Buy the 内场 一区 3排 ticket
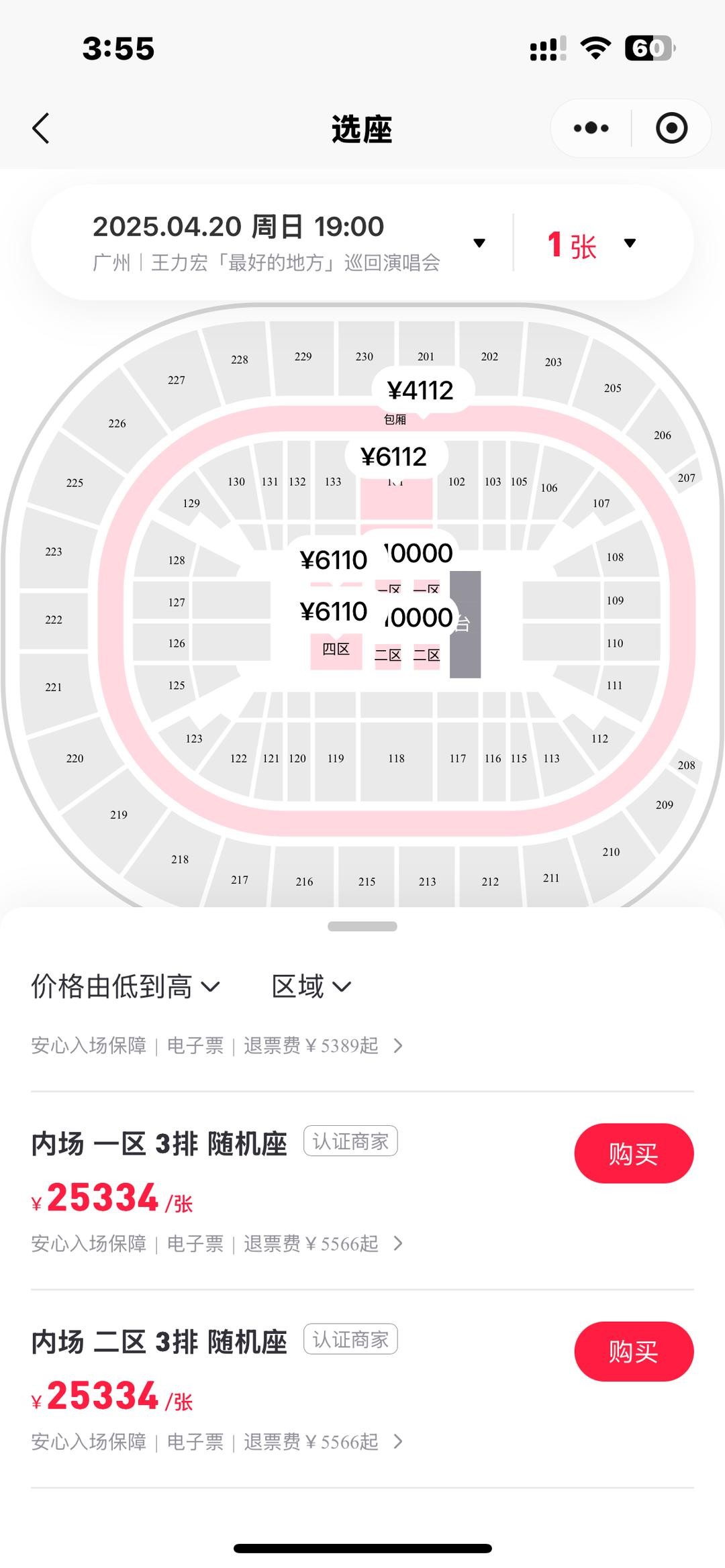This screenshot has width=725, height=1568. (633, 1153)
